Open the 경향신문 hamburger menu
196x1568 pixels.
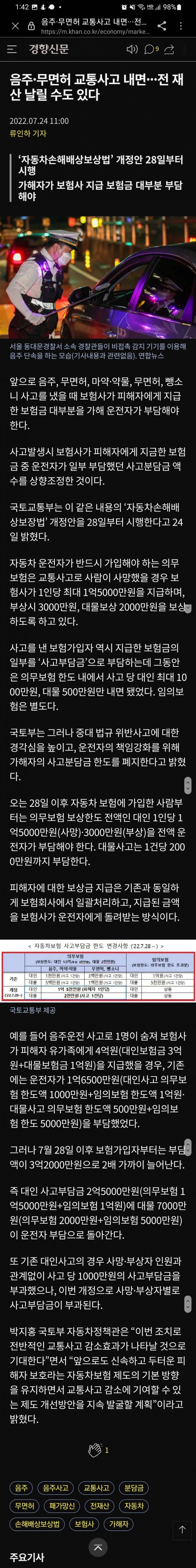point(12,49)
